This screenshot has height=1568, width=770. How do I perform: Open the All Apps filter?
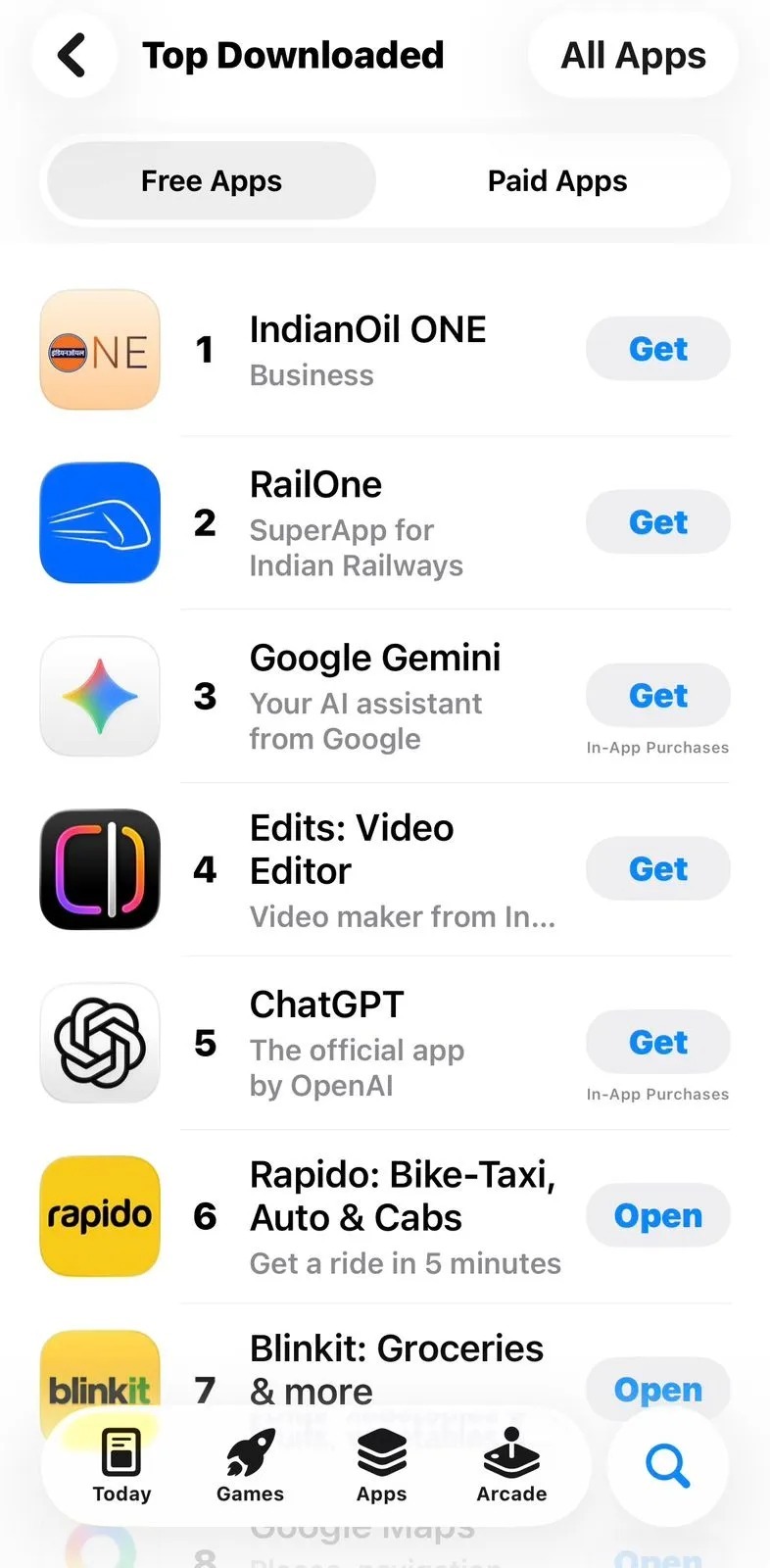(x=633, y=56)
